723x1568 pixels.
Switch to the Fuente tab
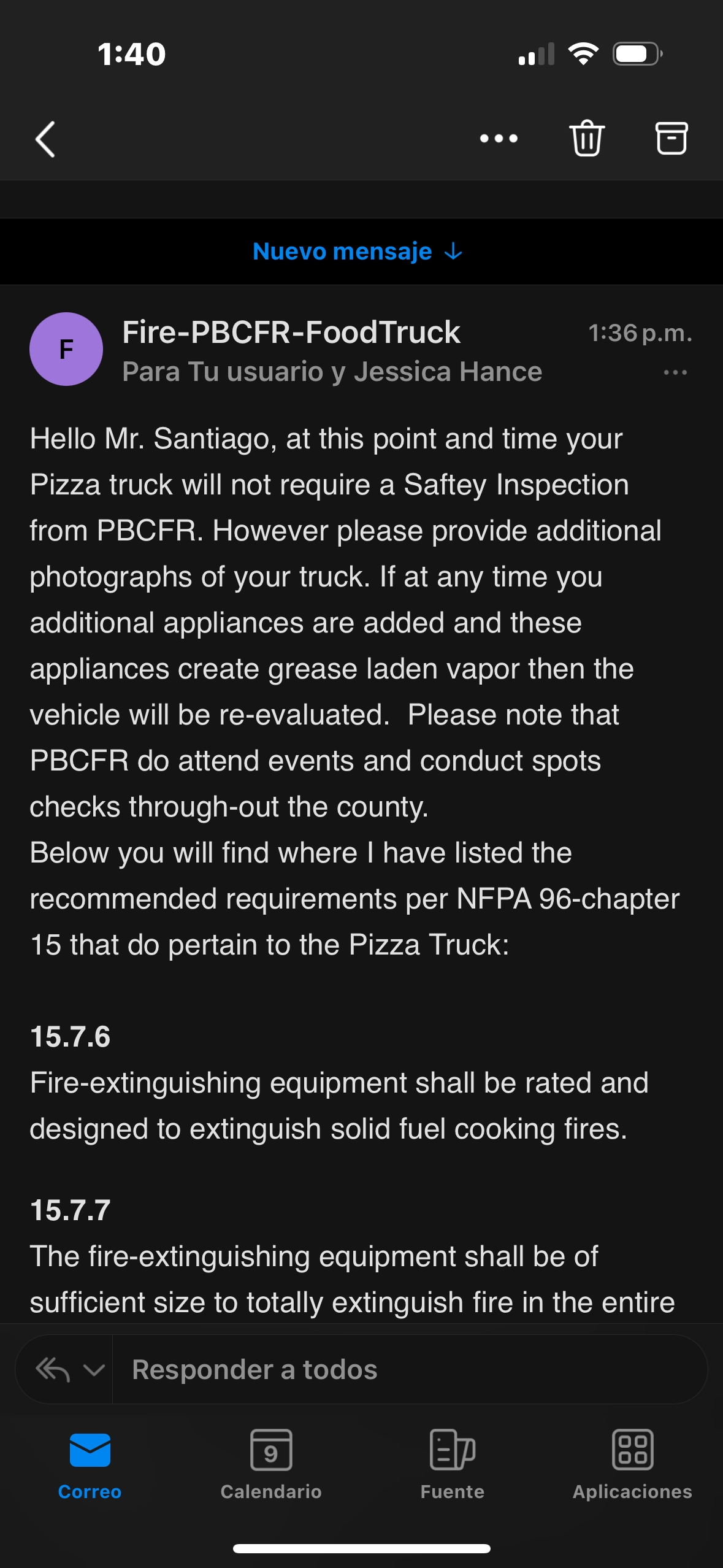click(453, 1464)
